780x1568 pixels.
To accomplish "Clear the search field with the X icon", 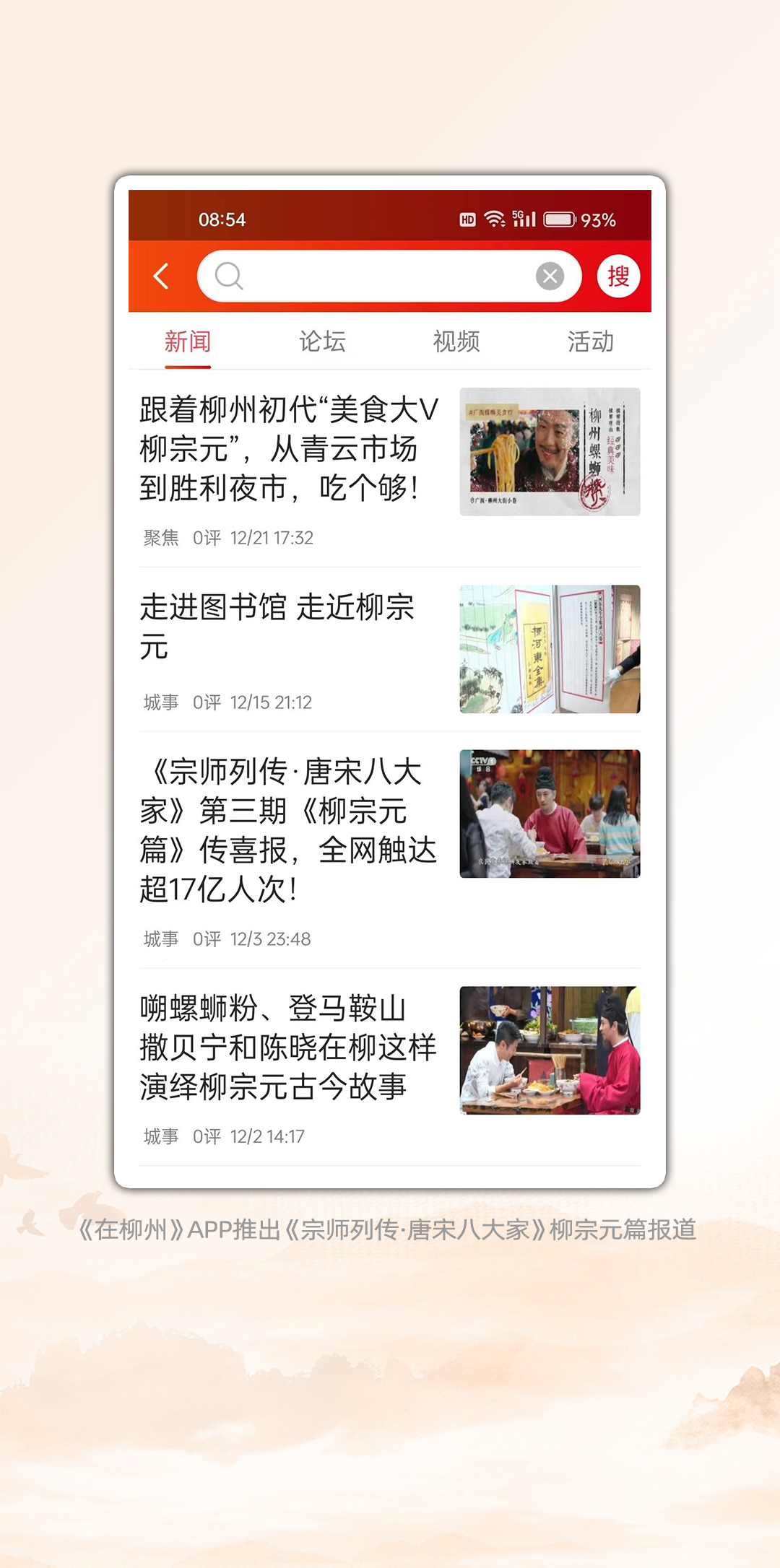I will pos(550,275).
